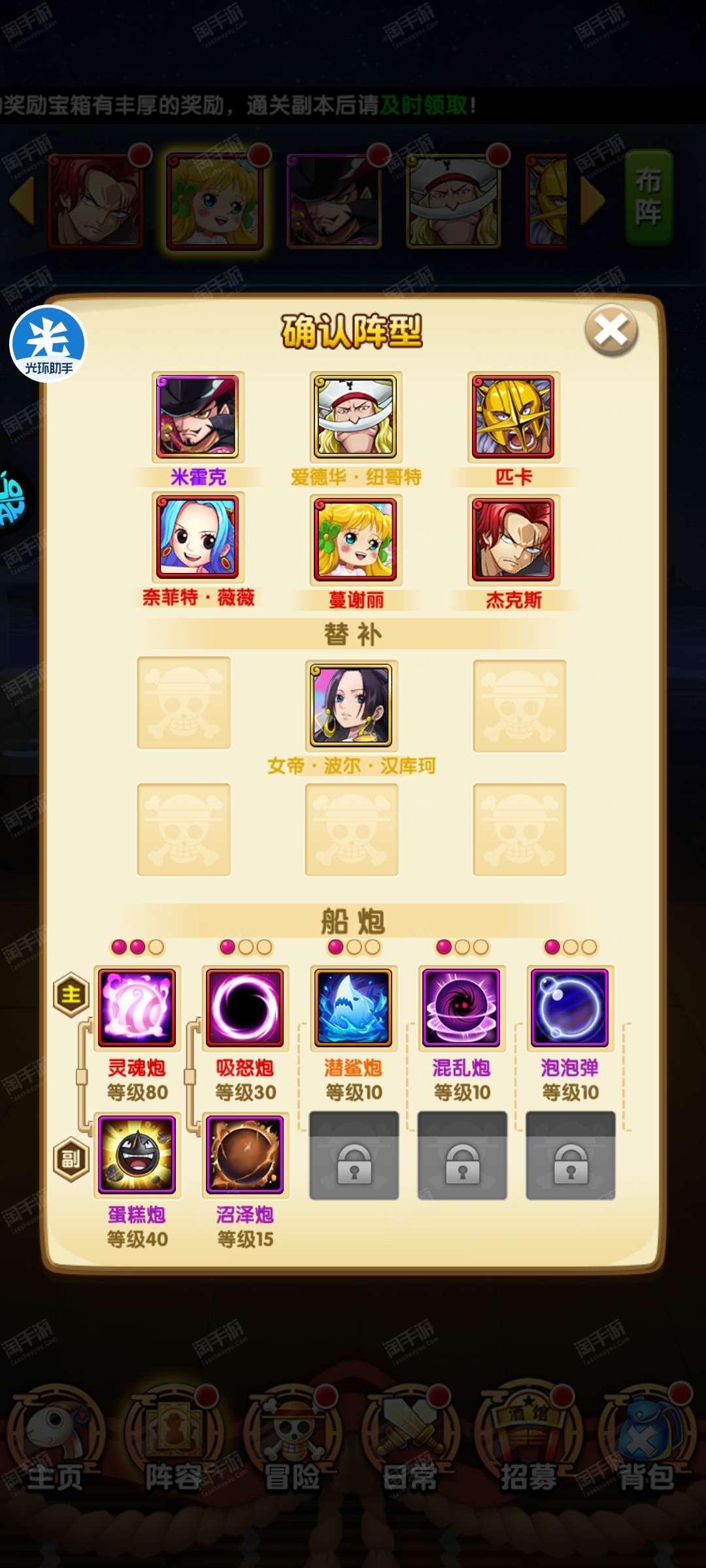706x1568 pixels.
Task: Tap the locked slot under 潜鲨炮
Action: [354, 1155]
